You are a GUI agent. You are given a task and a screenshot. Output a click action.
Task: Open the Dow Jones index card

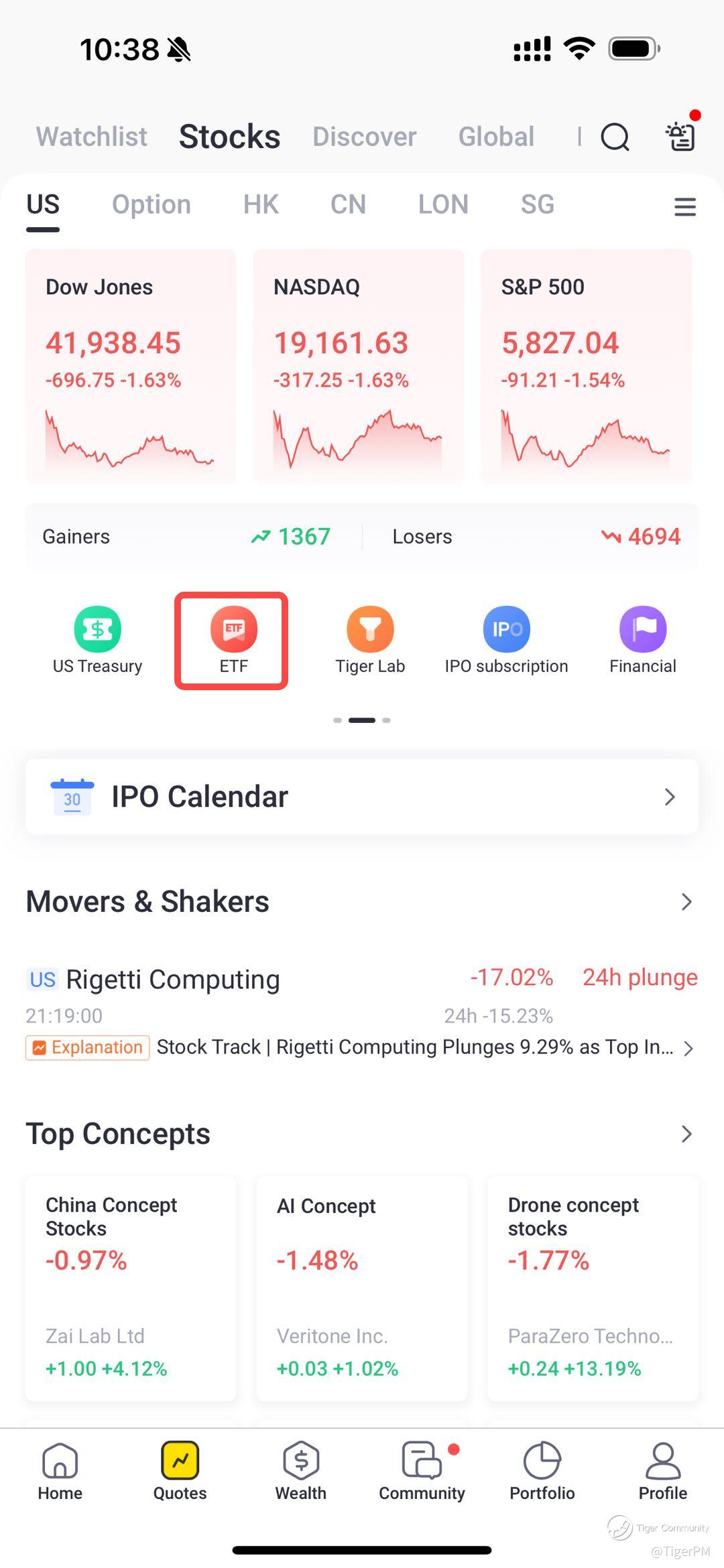[x=131, y=366]
